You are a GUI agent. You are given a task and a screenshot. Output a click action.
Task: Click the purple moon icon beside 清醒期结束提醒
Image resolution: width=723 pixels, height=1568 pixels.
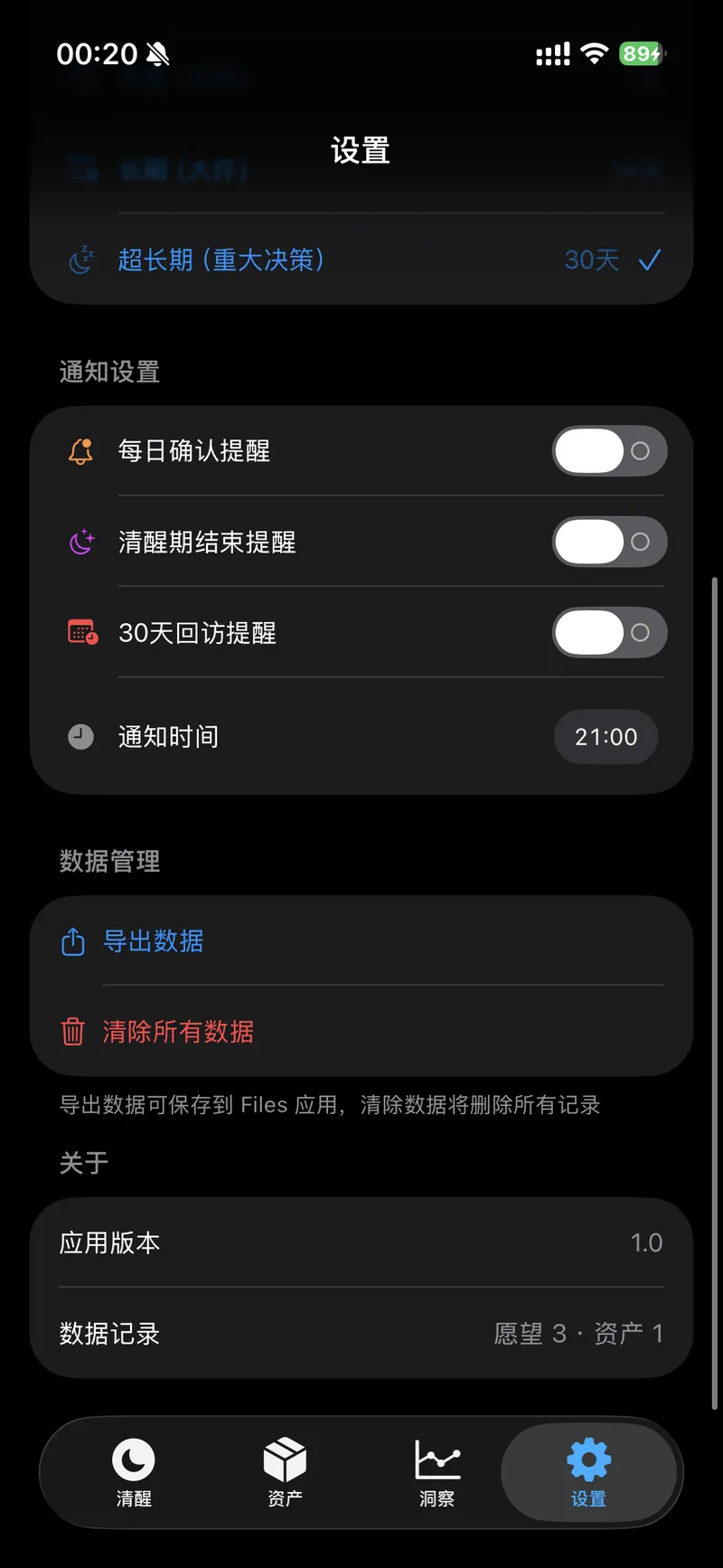click(80, 542)
